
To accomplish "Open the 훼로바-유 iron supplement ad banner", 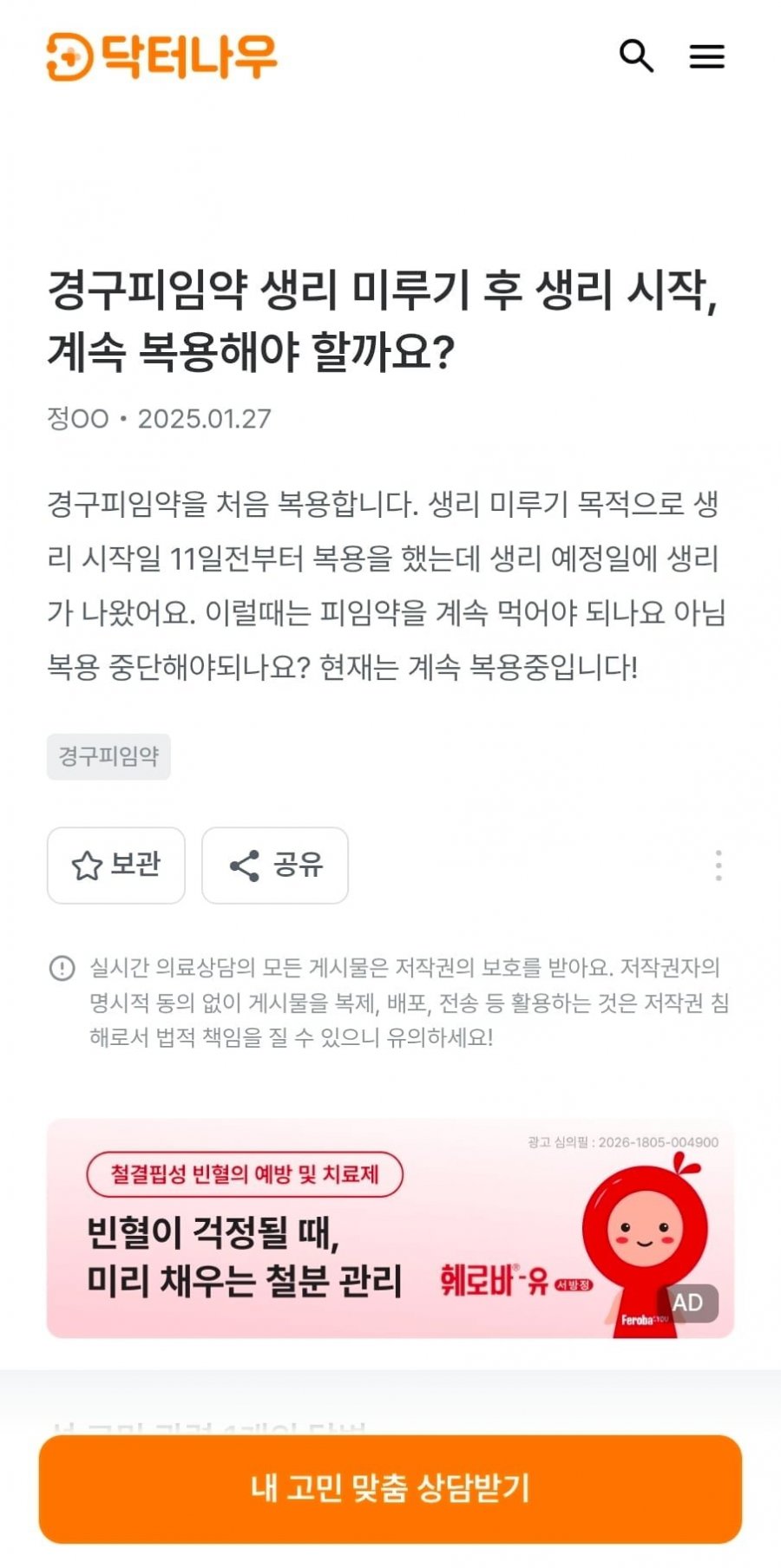I will tap(390, 1228).
